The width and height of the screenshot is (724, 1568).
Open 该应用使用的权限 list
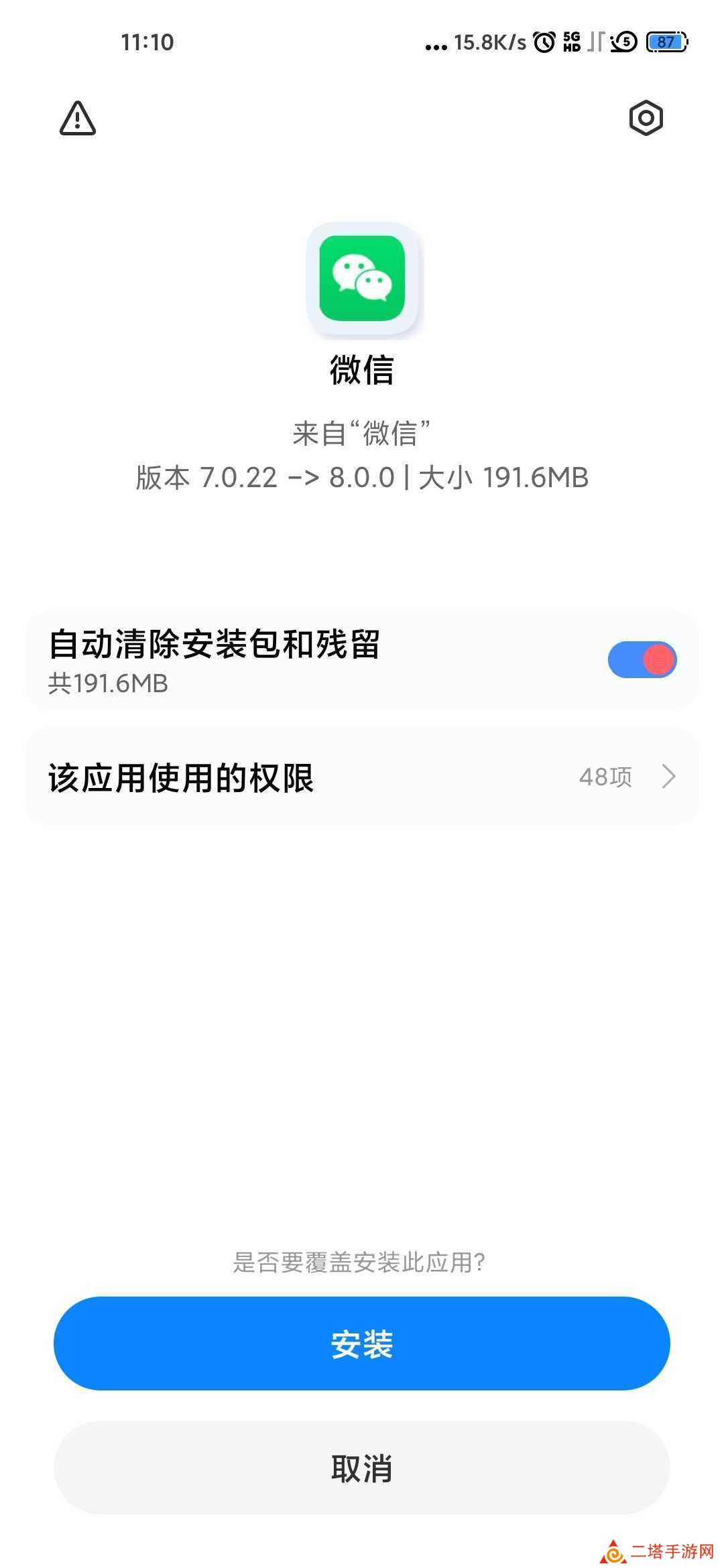pos(362,777)
